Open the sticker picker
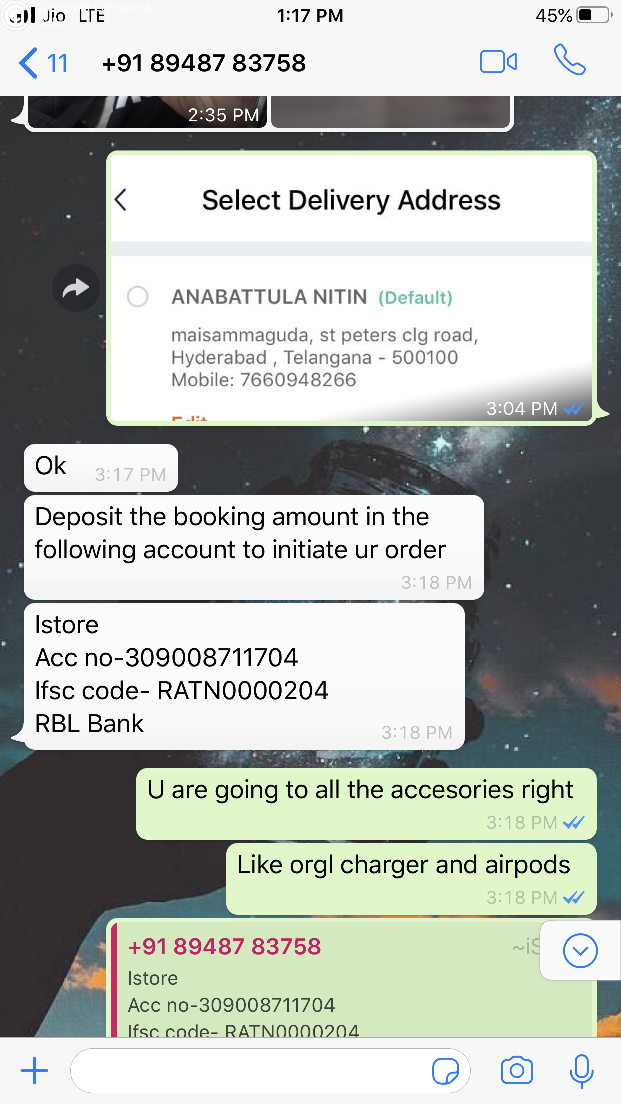The width and height of the screenshot is (621, 1104). 445,1072
